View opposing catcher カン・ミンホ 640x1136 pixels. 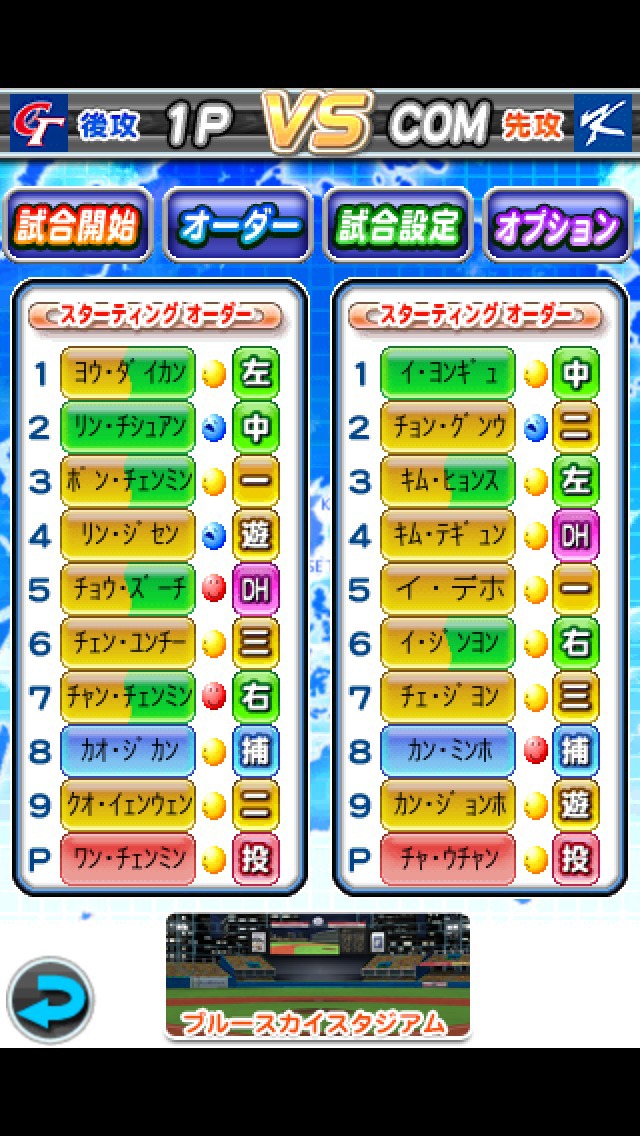(x=448, y=751)
